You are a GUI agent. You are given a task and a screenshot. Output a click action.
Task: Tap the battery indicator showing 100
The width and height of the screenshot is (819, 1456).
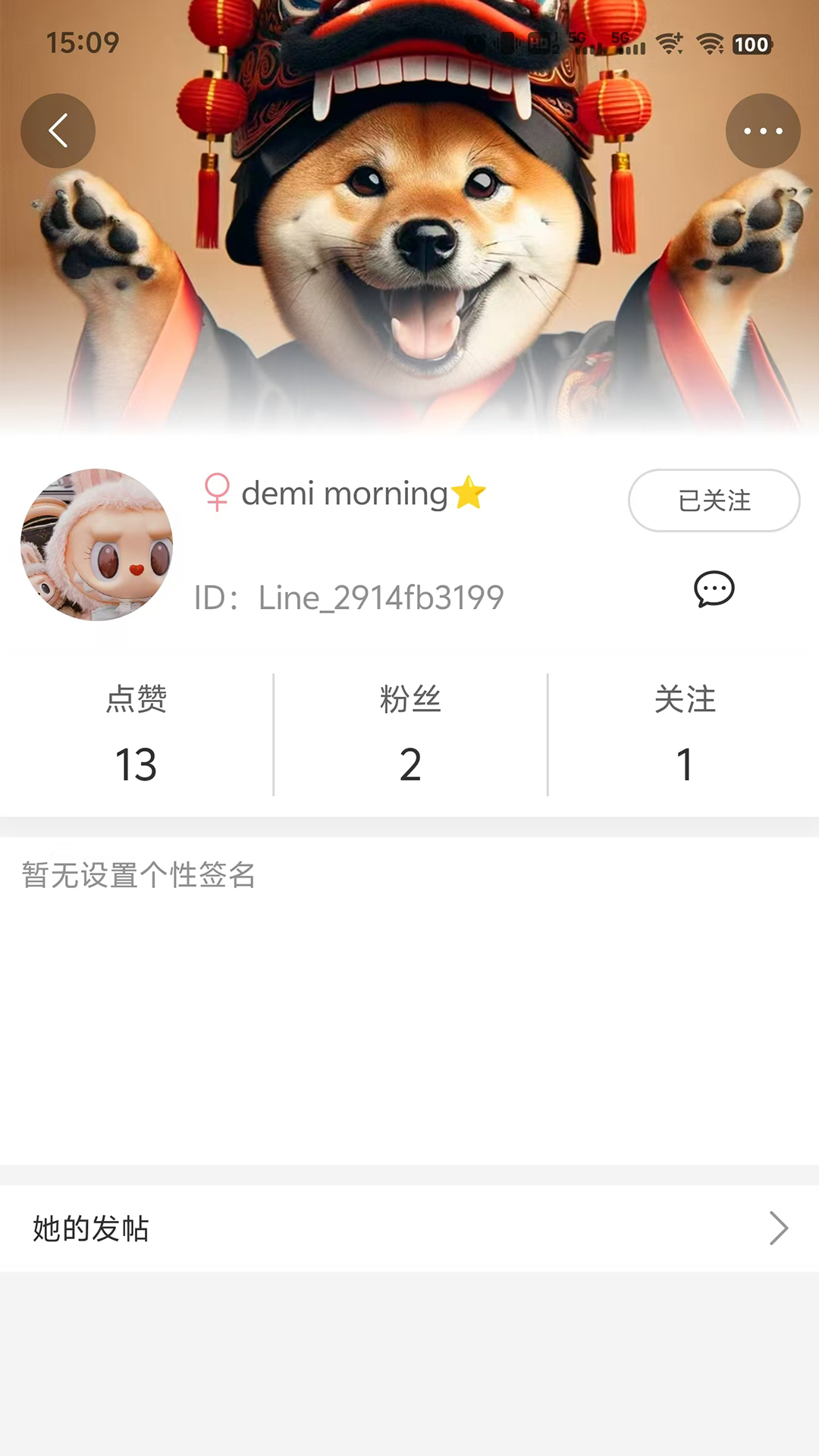(x=750, y=45)
